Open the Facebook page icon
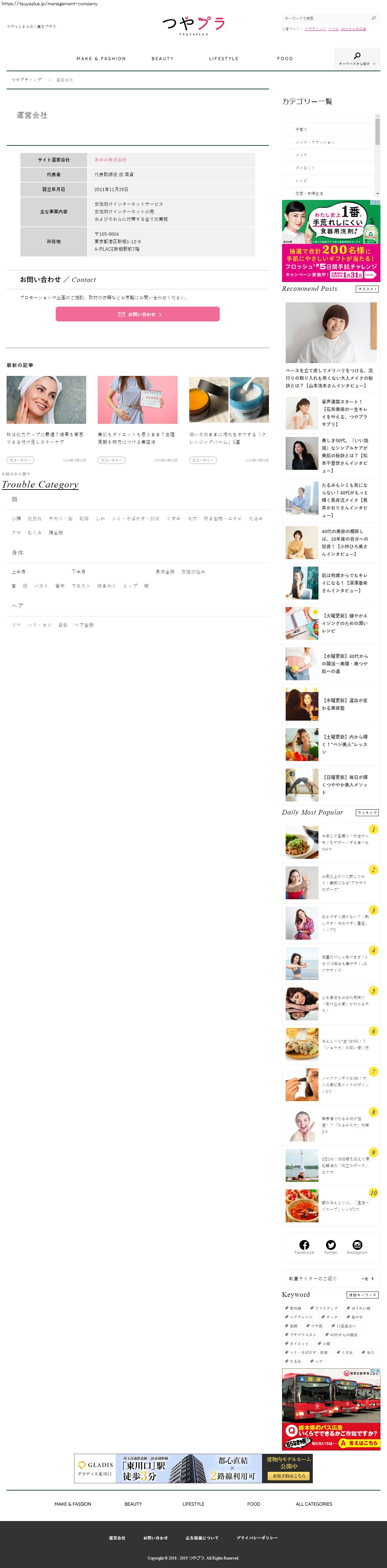 (x=304, y=1245)
